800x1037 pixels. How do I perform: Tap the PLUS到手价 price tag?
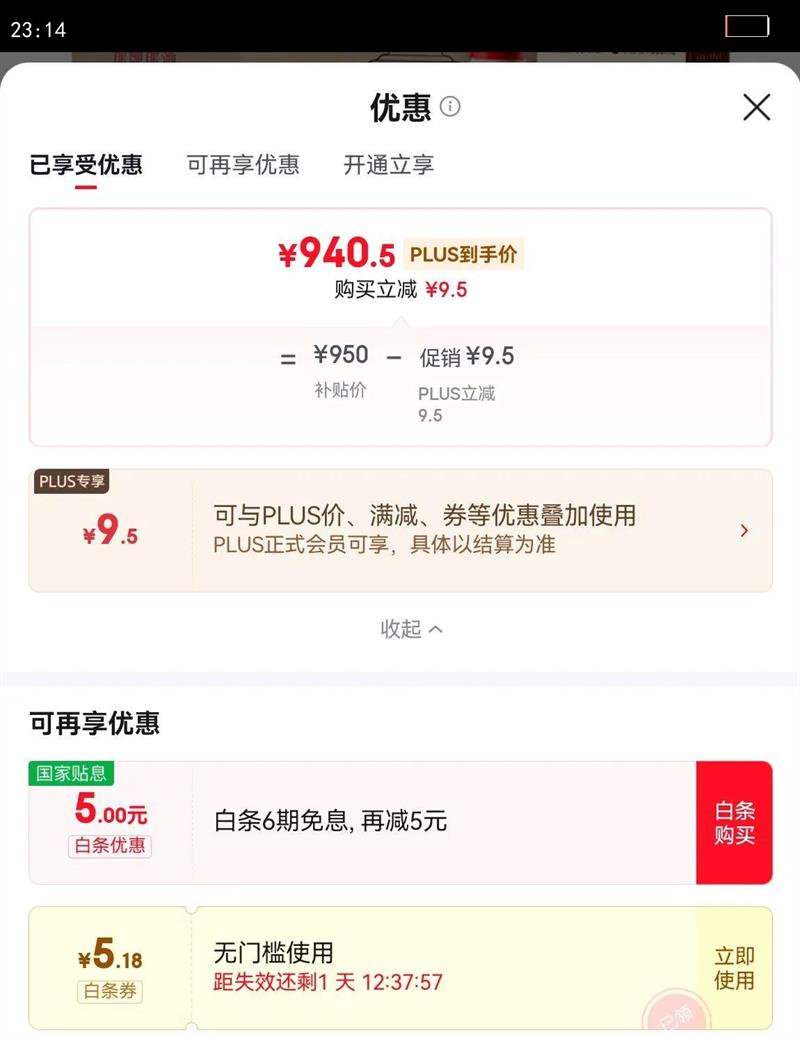click(466, 255)
